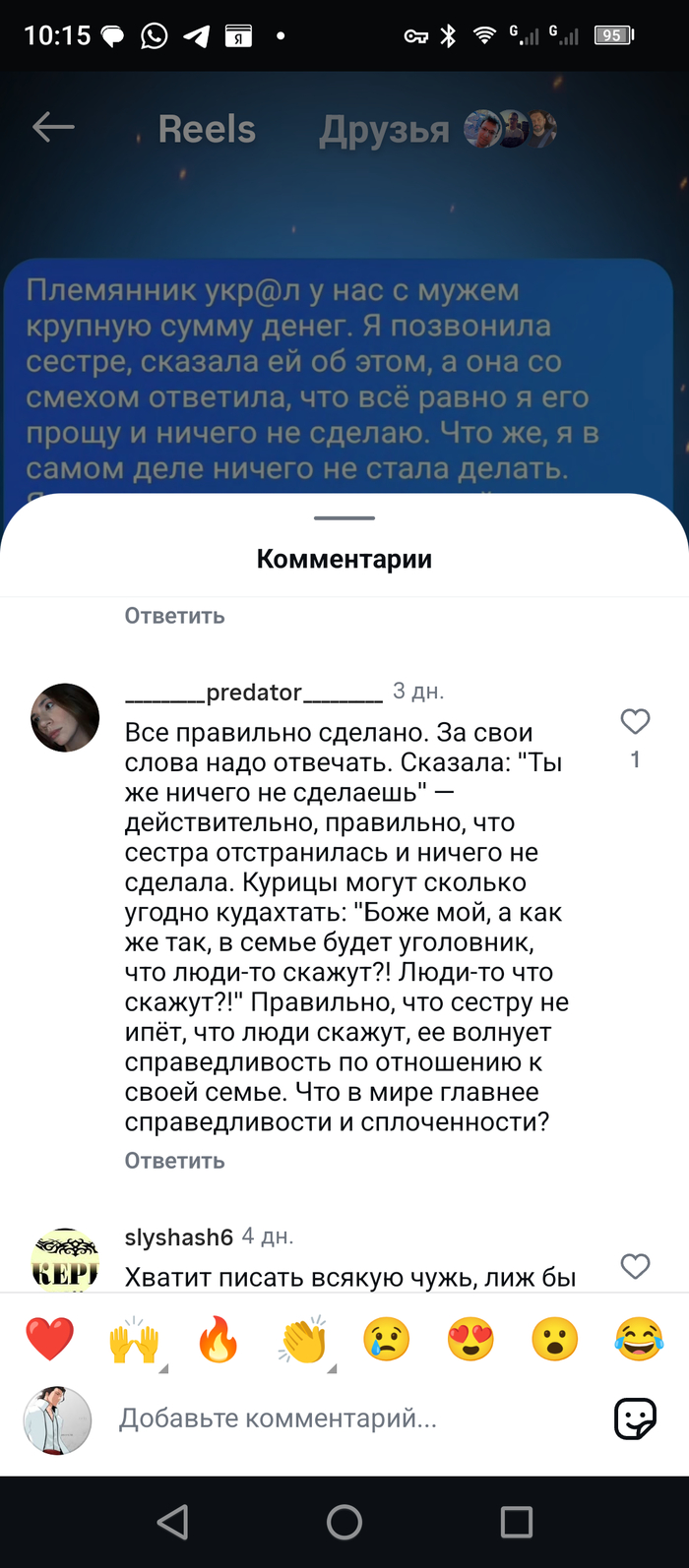The image size is (689, 1568).
Task: Send the clapping hands emoji
Action: [302, 1340]
